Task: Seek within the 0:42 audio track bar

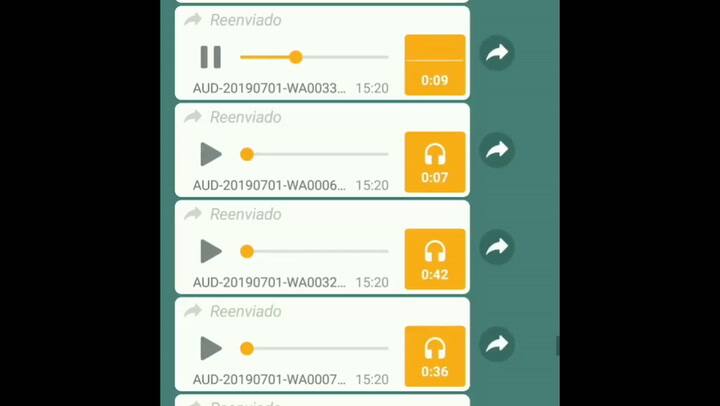Action: (x=315, y=251)
